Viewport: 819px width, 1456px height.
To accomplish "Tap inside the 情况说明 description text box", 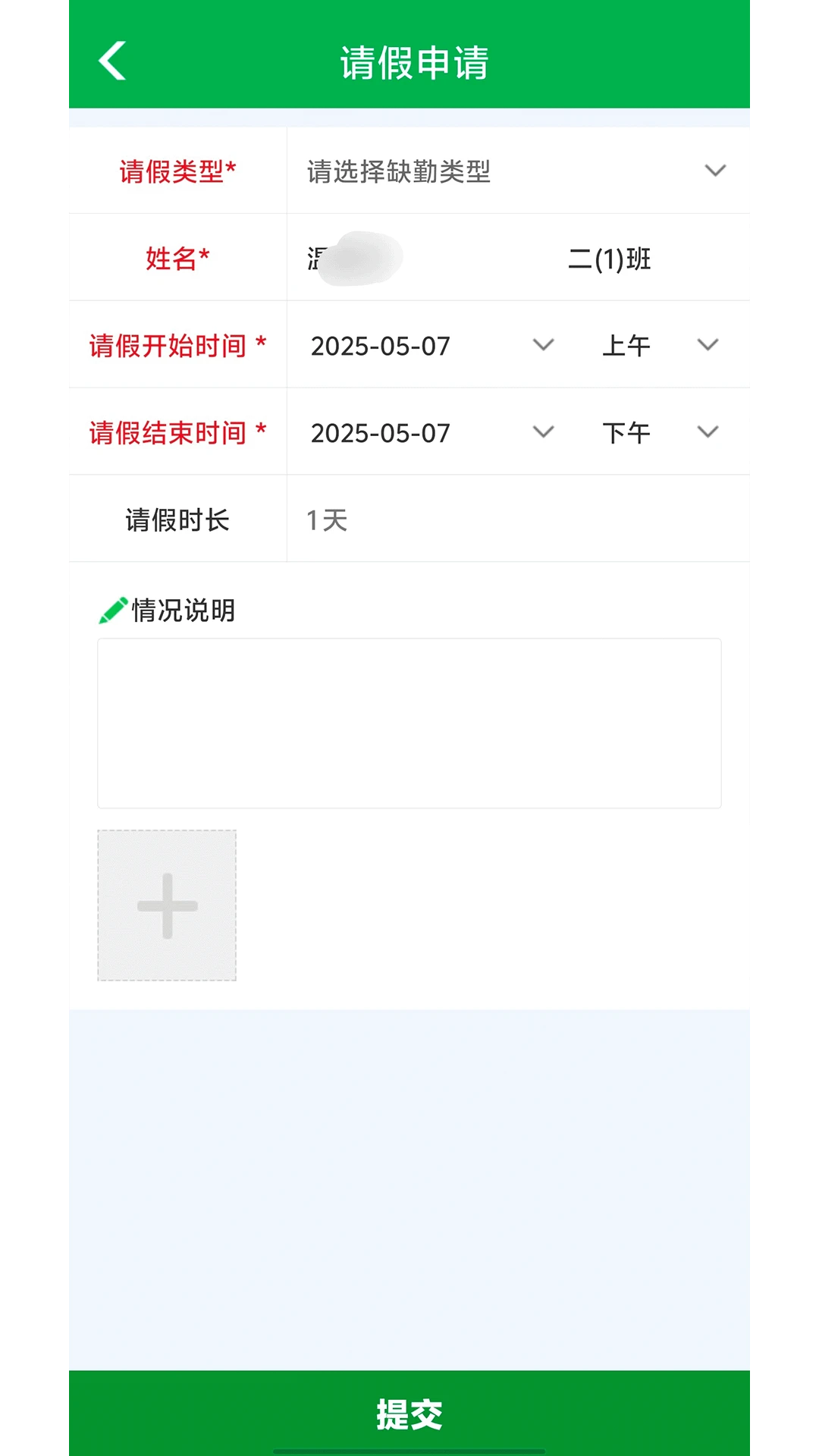I will pos(409,722).
